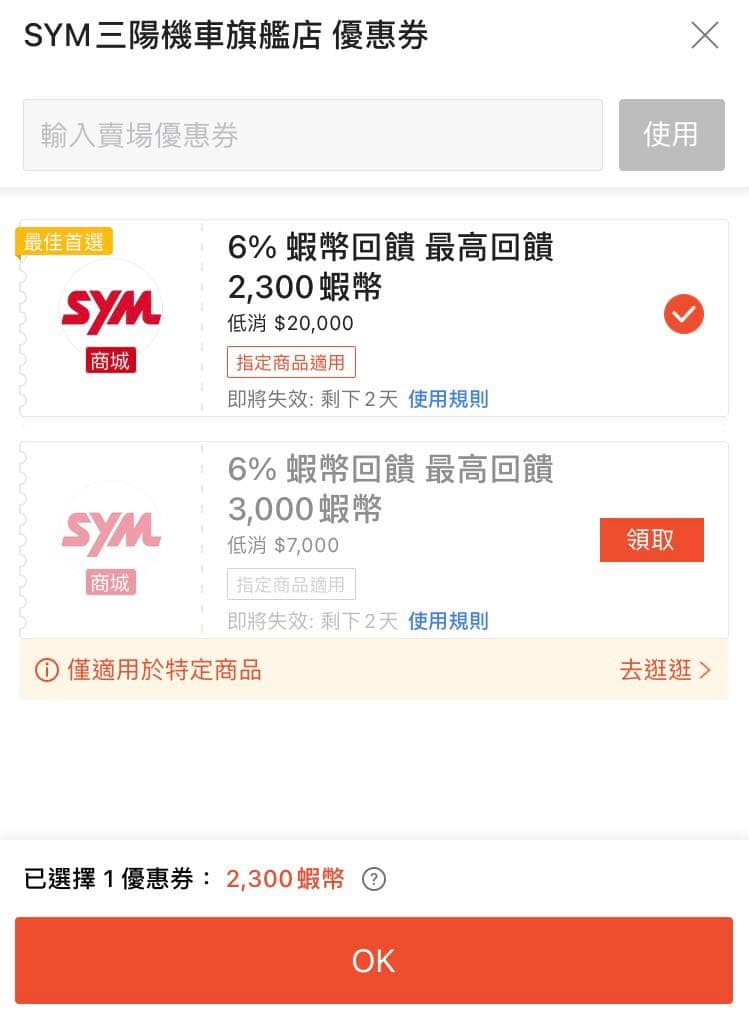Click the orange checkmark on the first coupon
The image size is (749, 1028).
683,315
